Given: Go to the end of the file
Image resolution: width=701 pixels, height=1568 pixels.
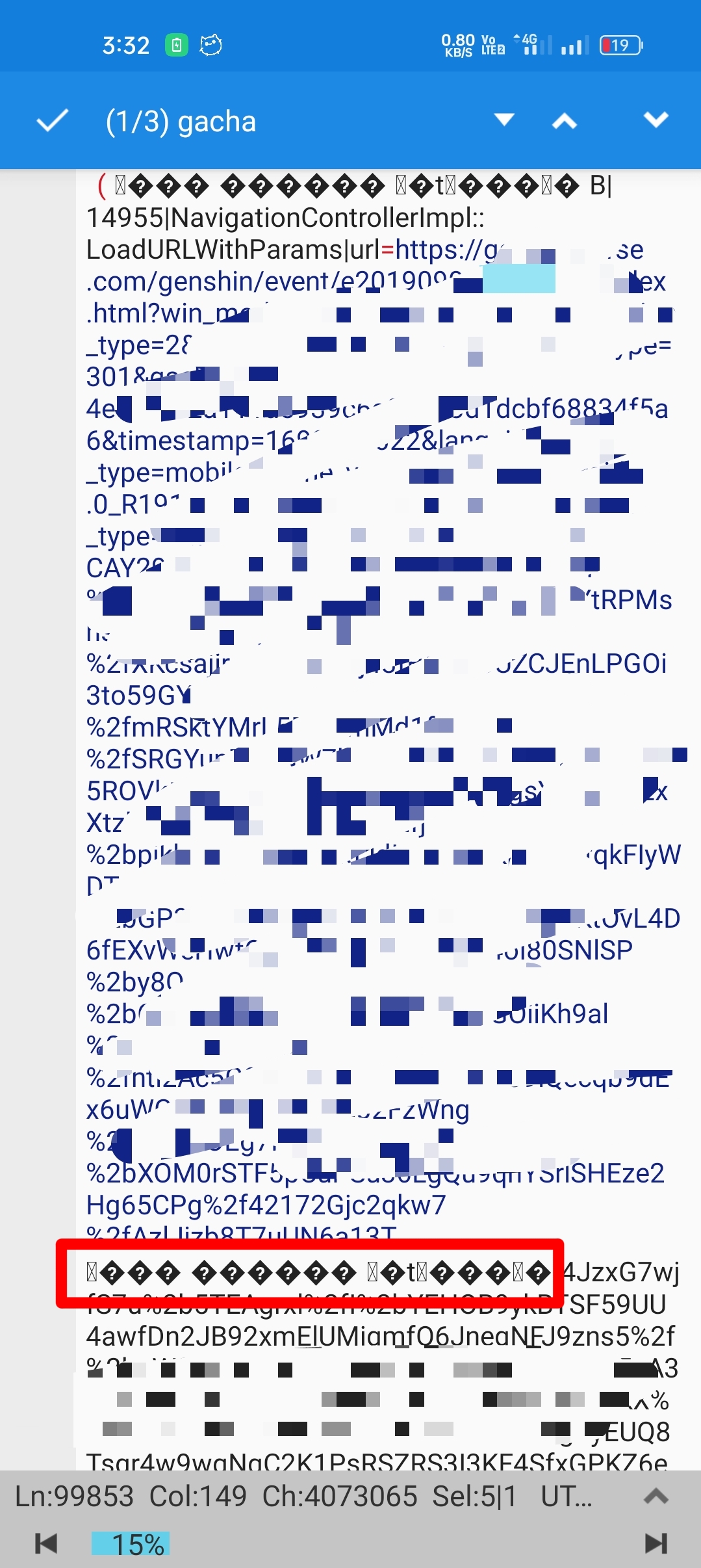Looking at the screenshot, I should (656, 1543).
